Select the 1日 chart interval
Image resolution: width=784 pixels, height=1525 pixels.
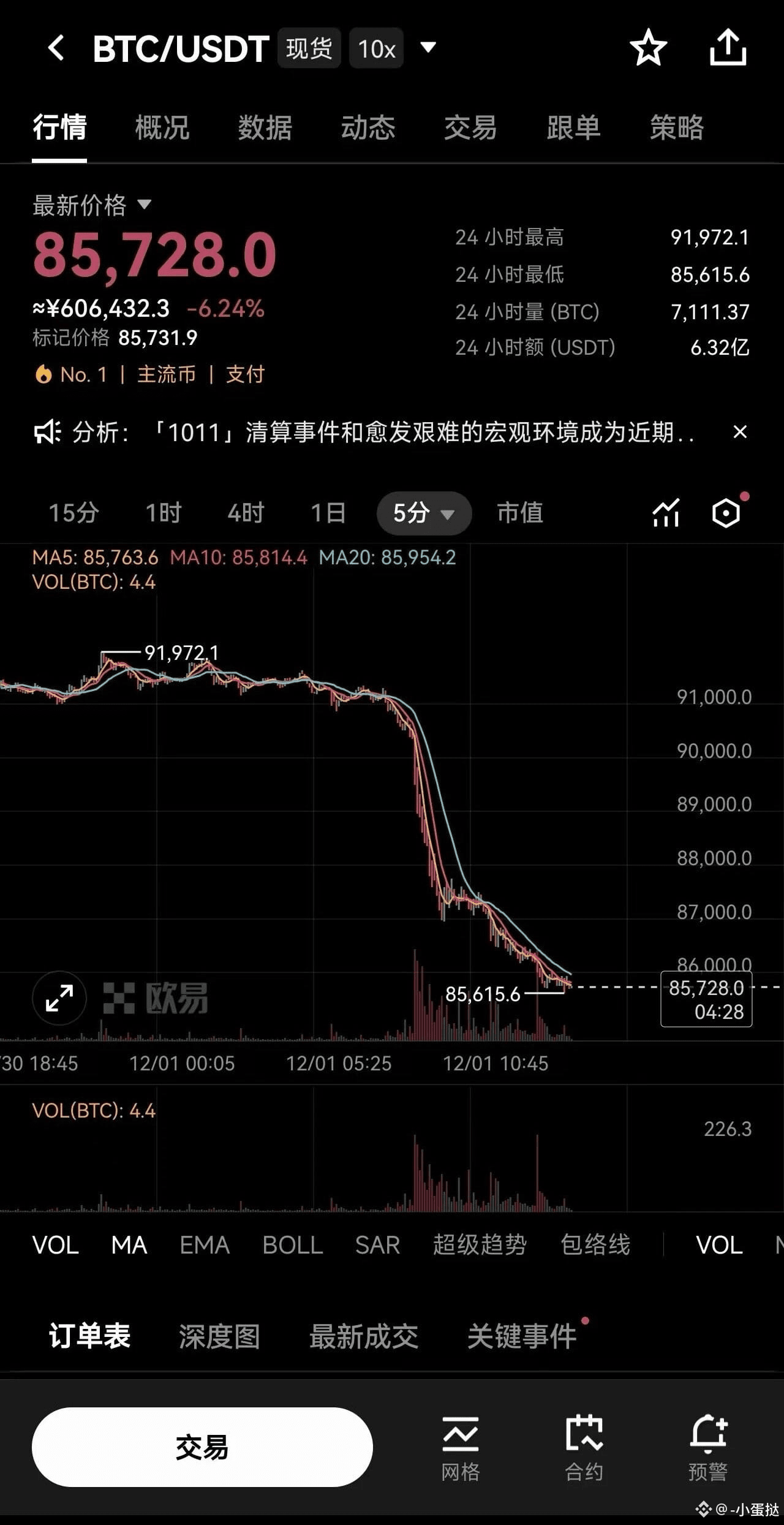click(328, 513)
